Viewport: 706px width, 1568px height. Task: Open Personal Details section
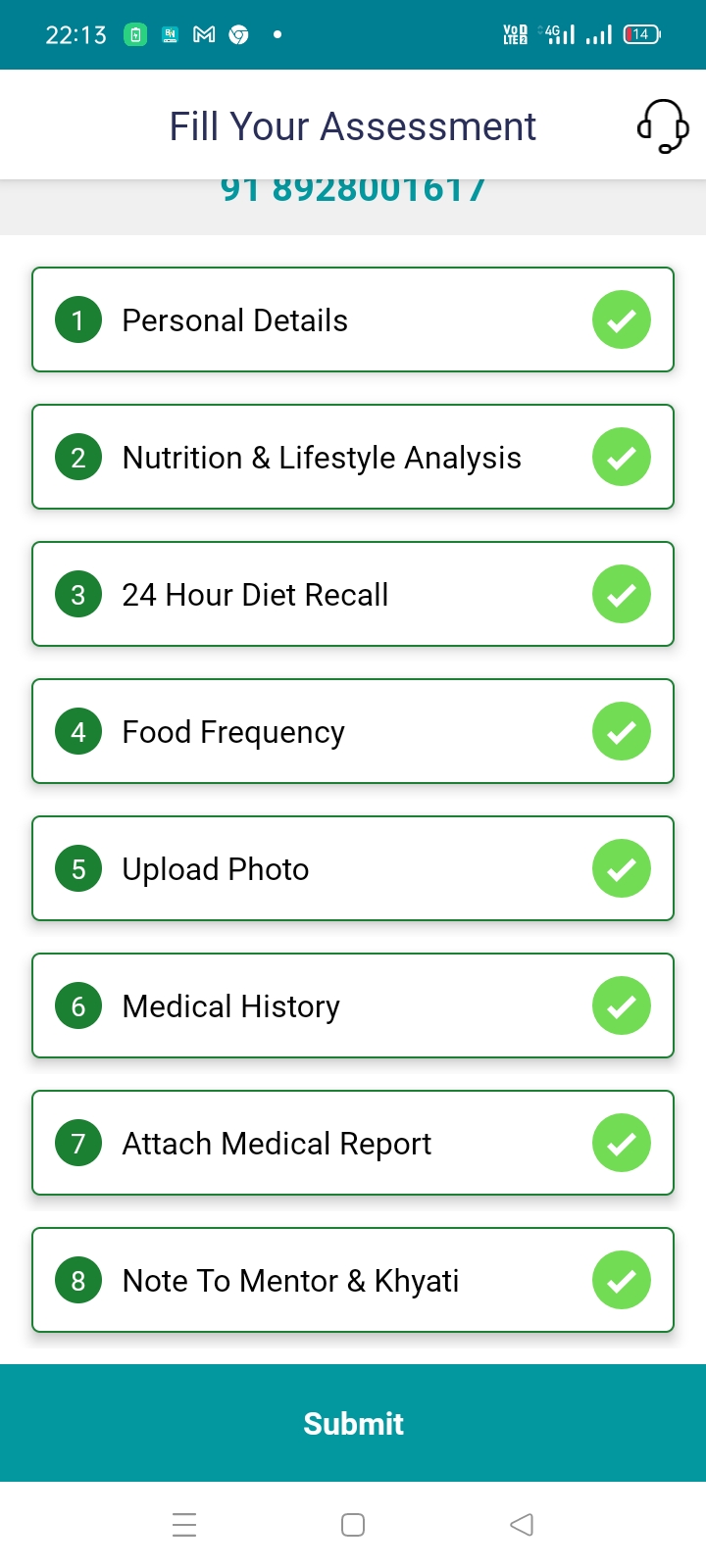point(353,319)
